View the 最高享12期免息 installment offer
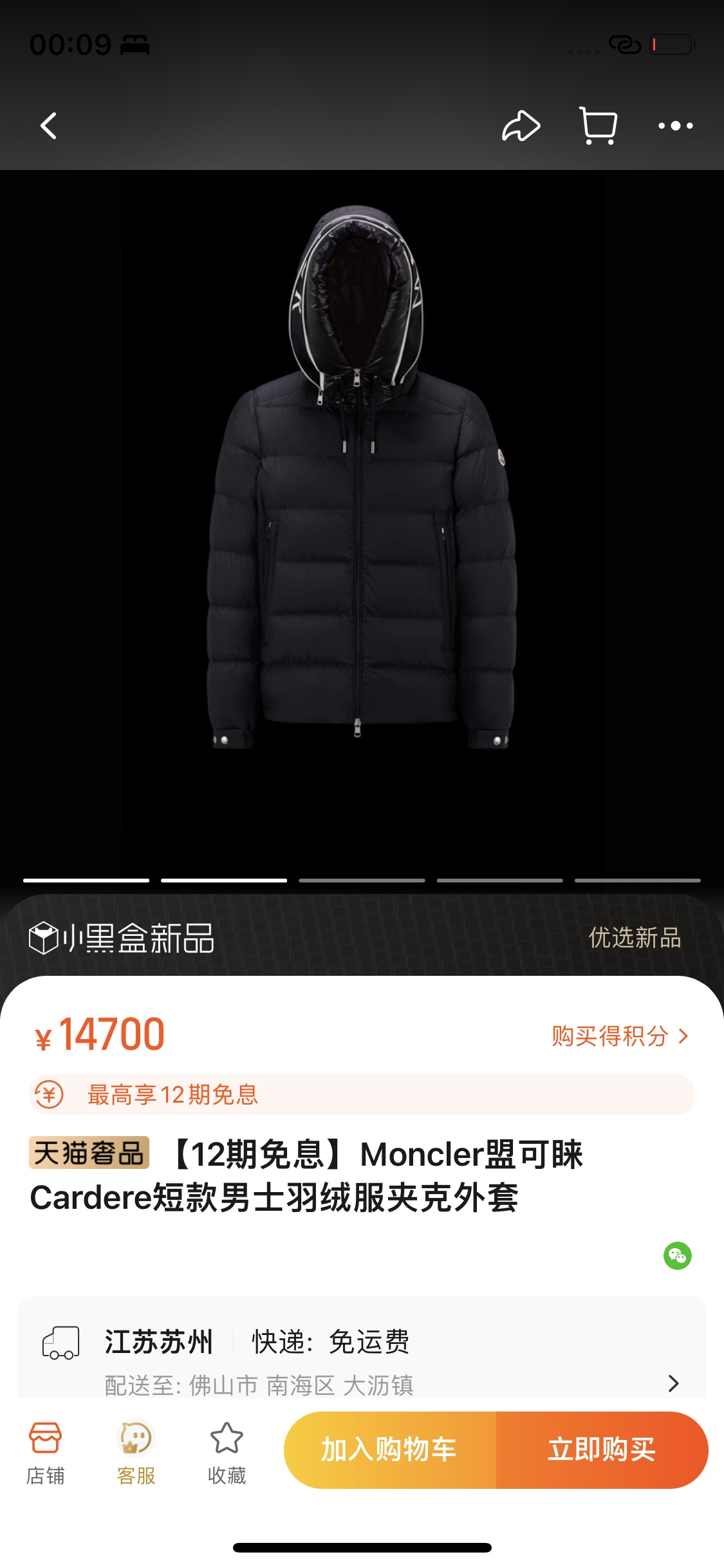The height and width of the screenshot is (1568, 724). click(362, 1094)
